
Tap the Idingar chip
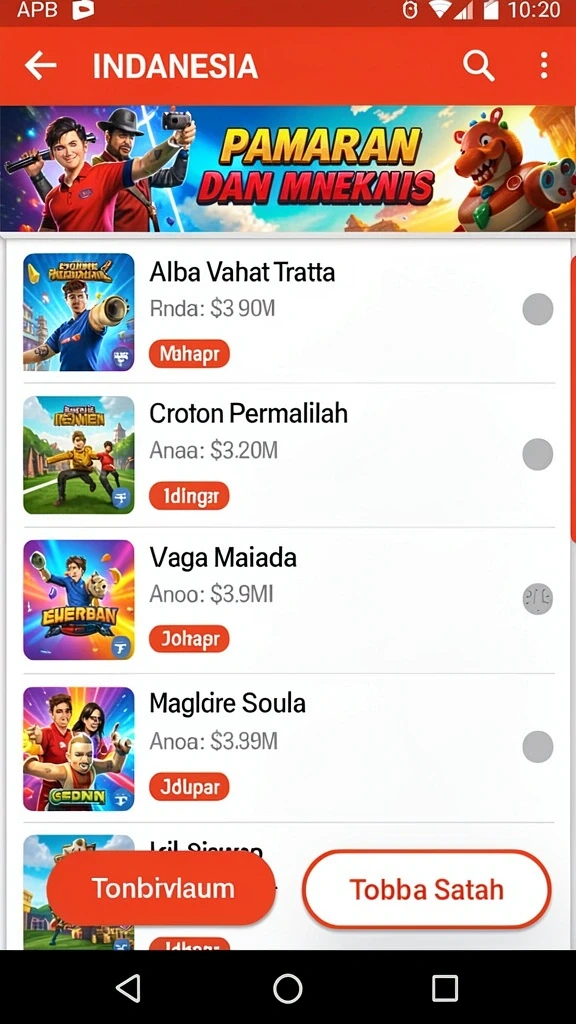tap(189, 496)
